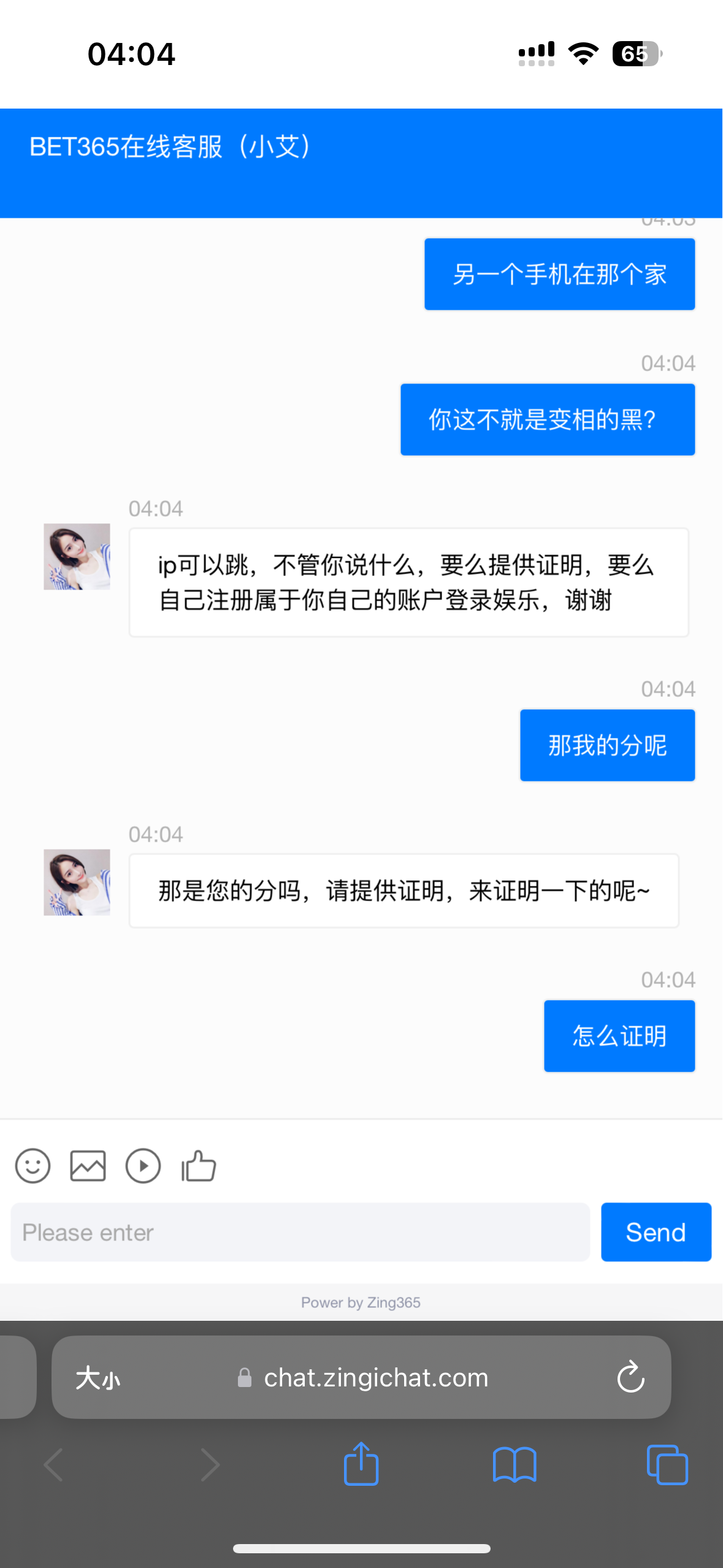Reload the chat page

tap(630, 1378)
